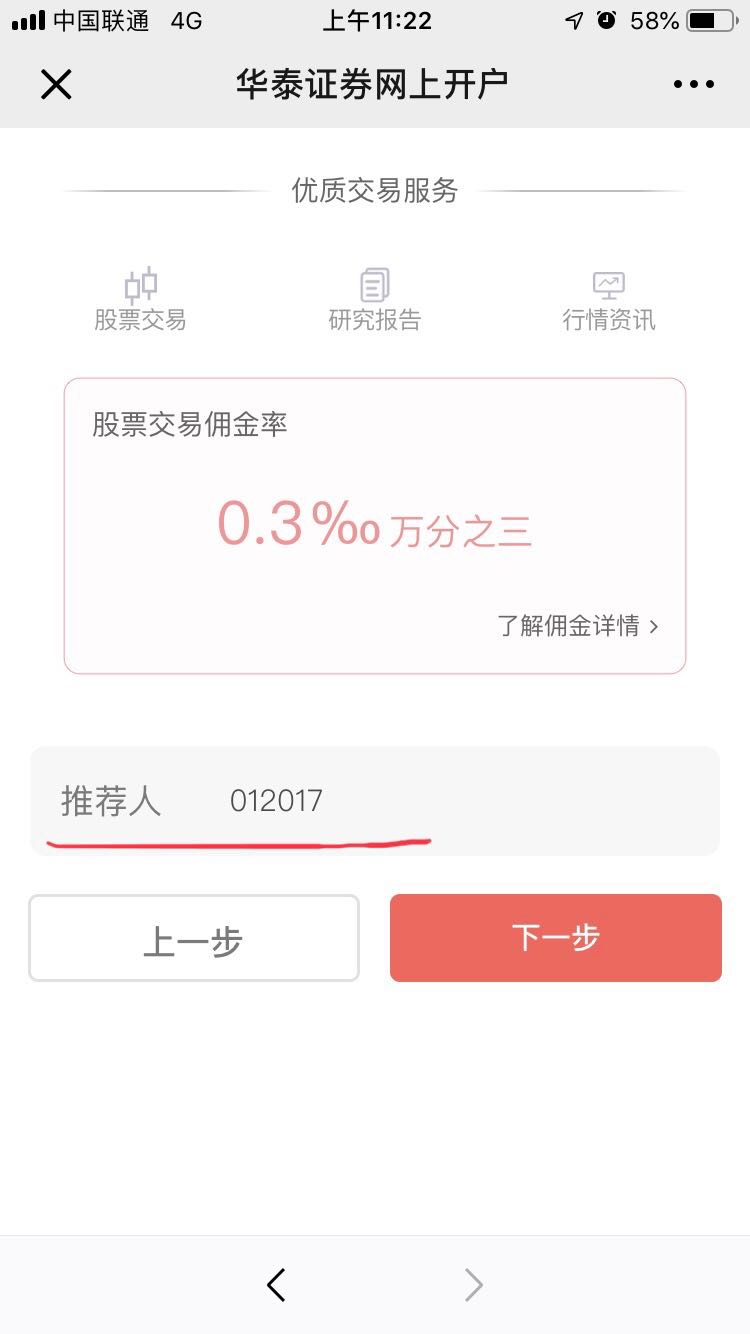The image size is (750, 1334).
Task: Tap the chevron next to 了解佣金详情
Action: [x=656, y=626]
